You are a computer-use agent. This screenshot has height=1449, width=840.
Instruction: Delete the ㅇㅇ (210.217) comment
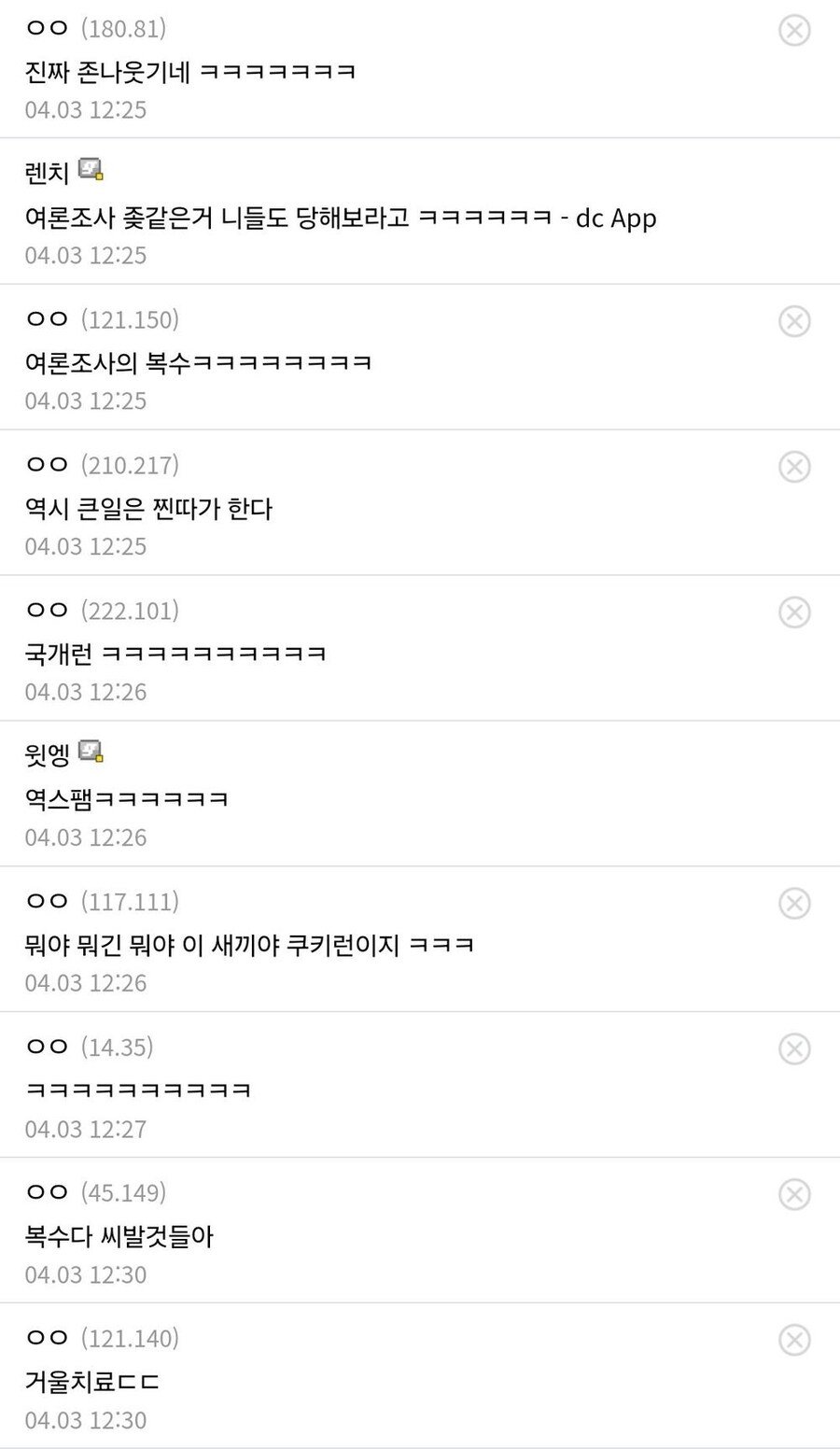tap(794, 467)
